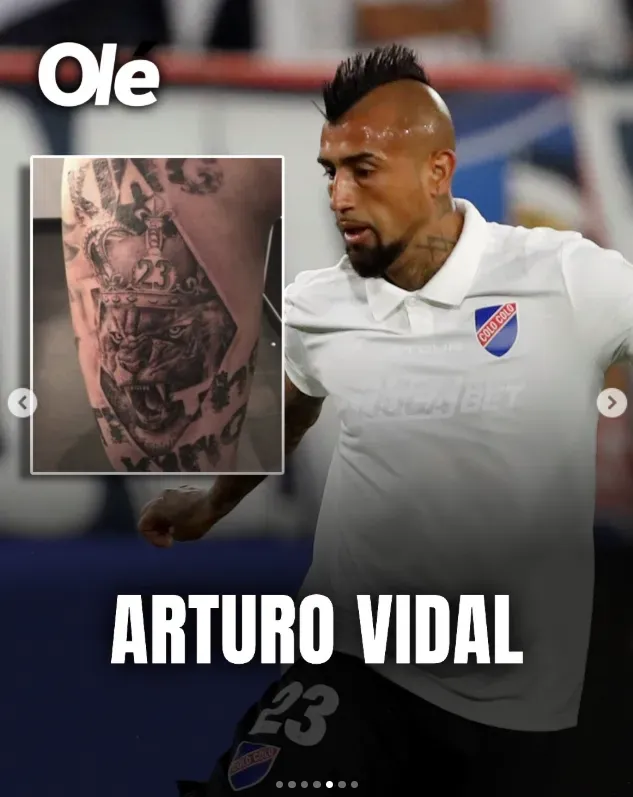Go back to the previous carousel slide
The image size is (633, 797).
tap(22, 403)
